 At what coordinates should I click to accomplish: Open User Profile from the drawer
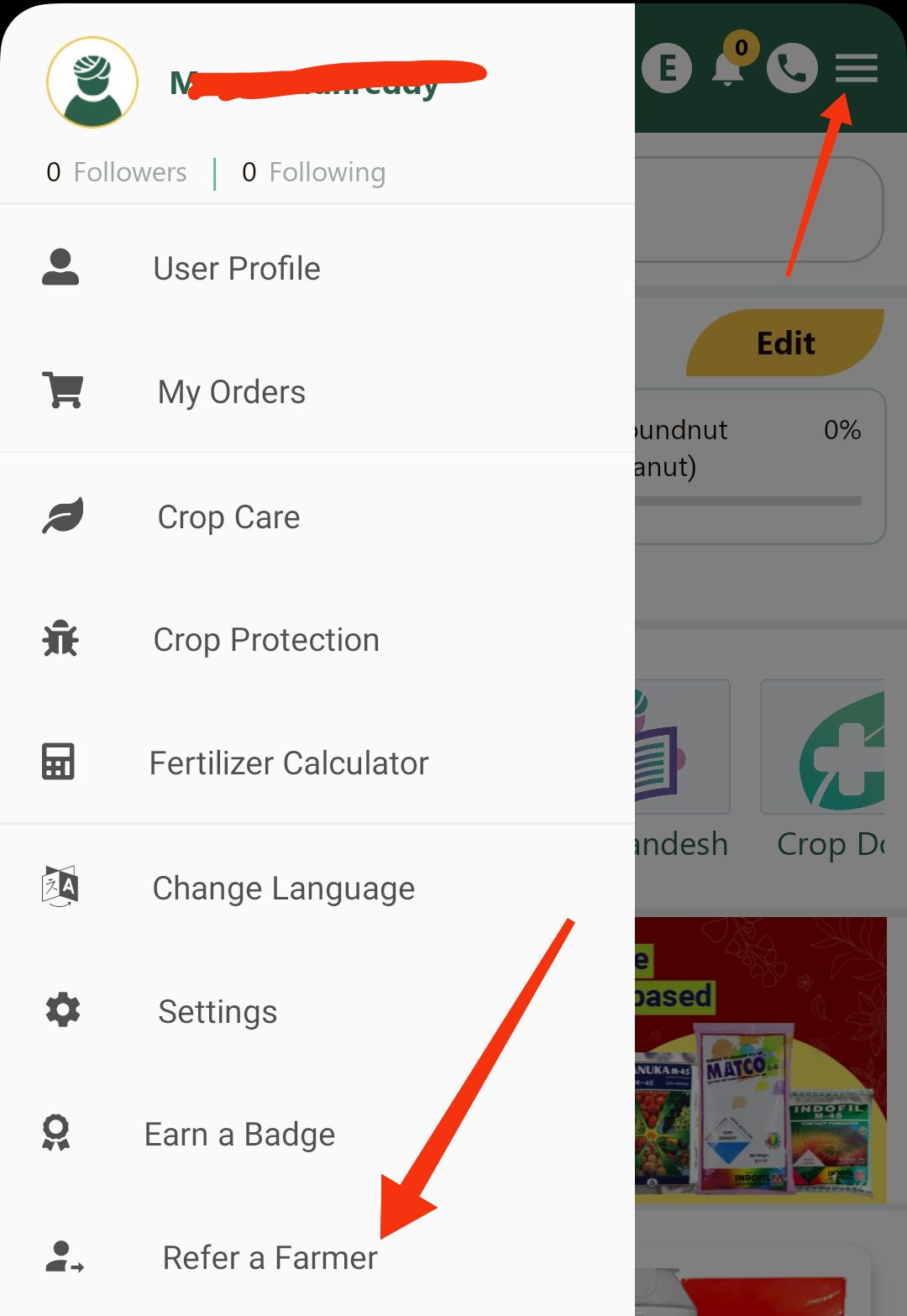point(236,269)
